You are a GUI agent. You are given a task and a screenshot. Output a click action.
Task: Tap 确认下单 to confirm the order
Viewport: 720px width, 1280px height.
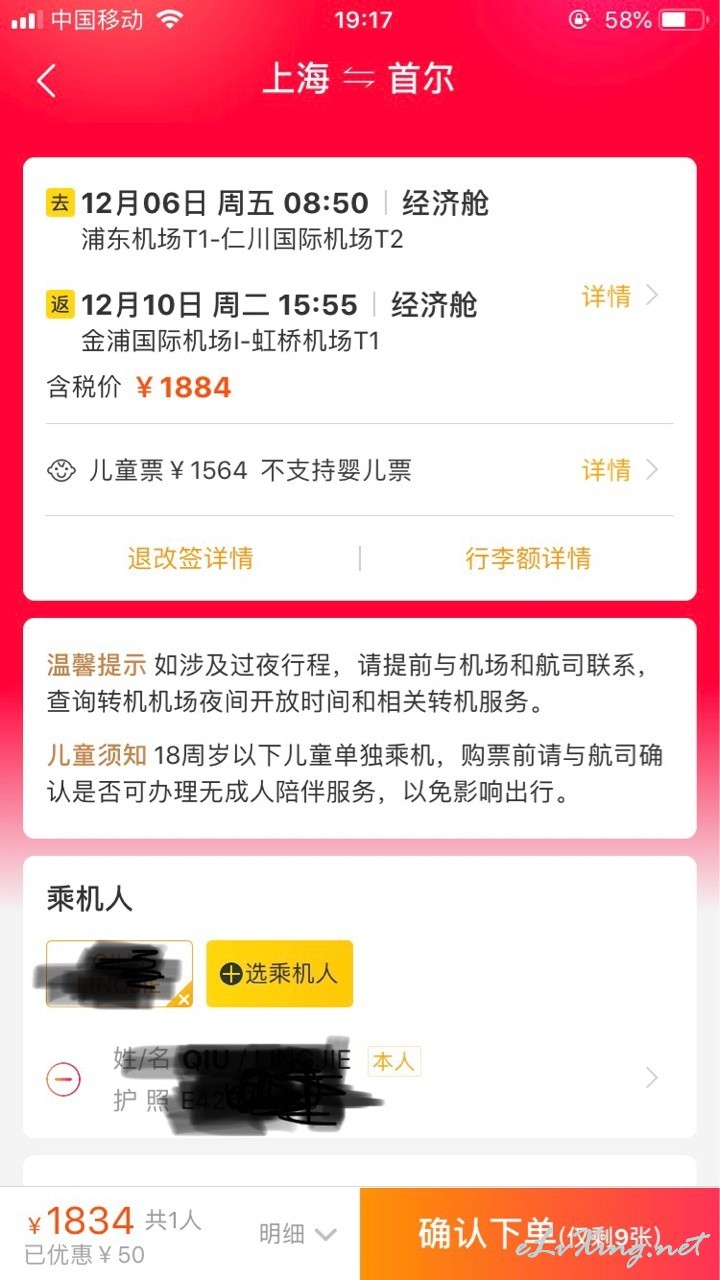pos(540,1234)
